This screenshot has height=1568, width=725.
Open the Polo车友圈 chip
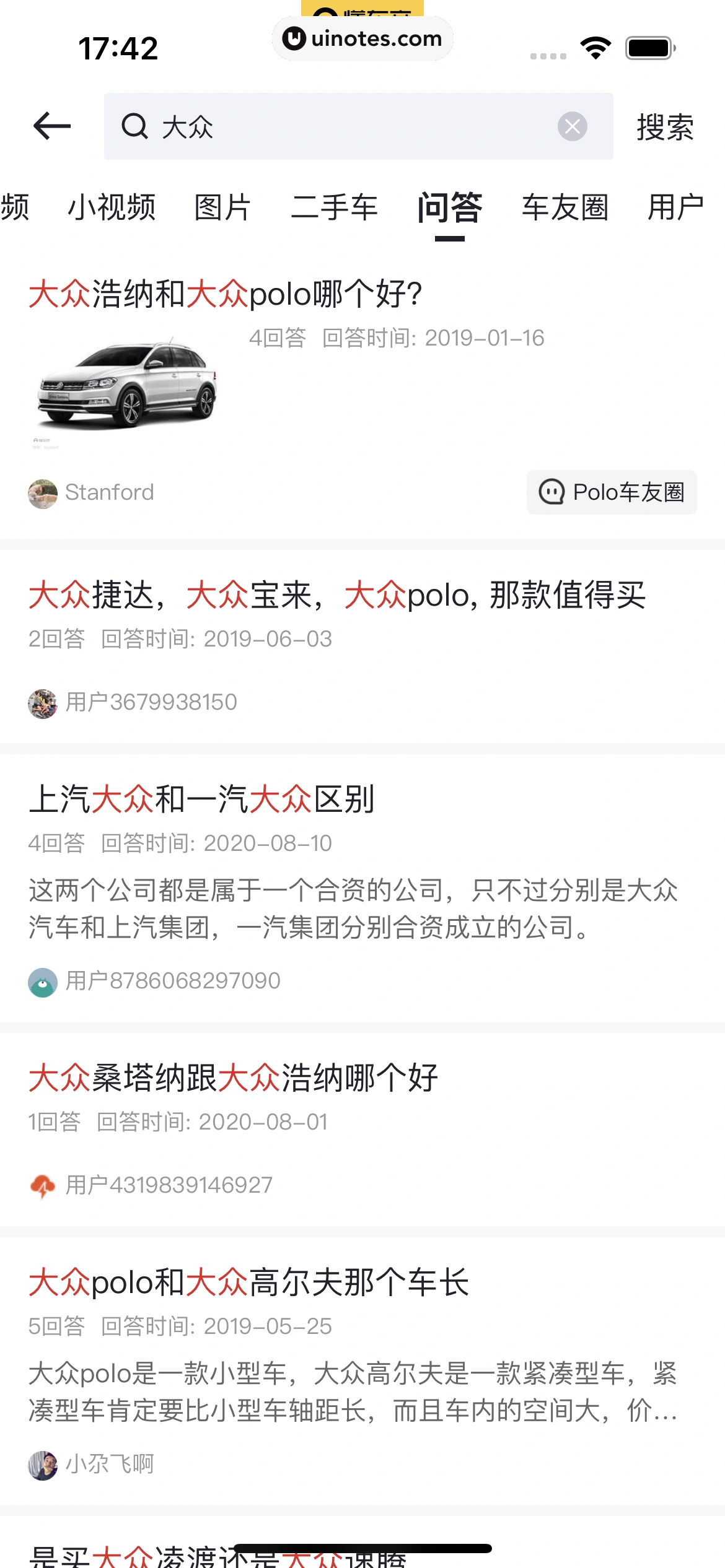tap(611, 492)
